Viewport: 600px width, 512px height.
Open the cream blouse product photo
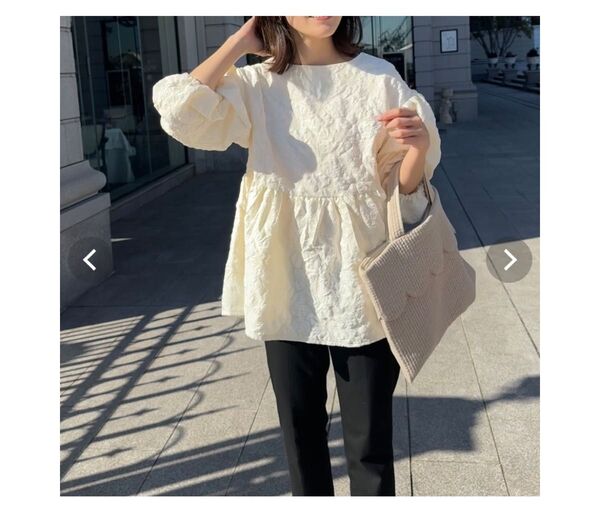300,220
